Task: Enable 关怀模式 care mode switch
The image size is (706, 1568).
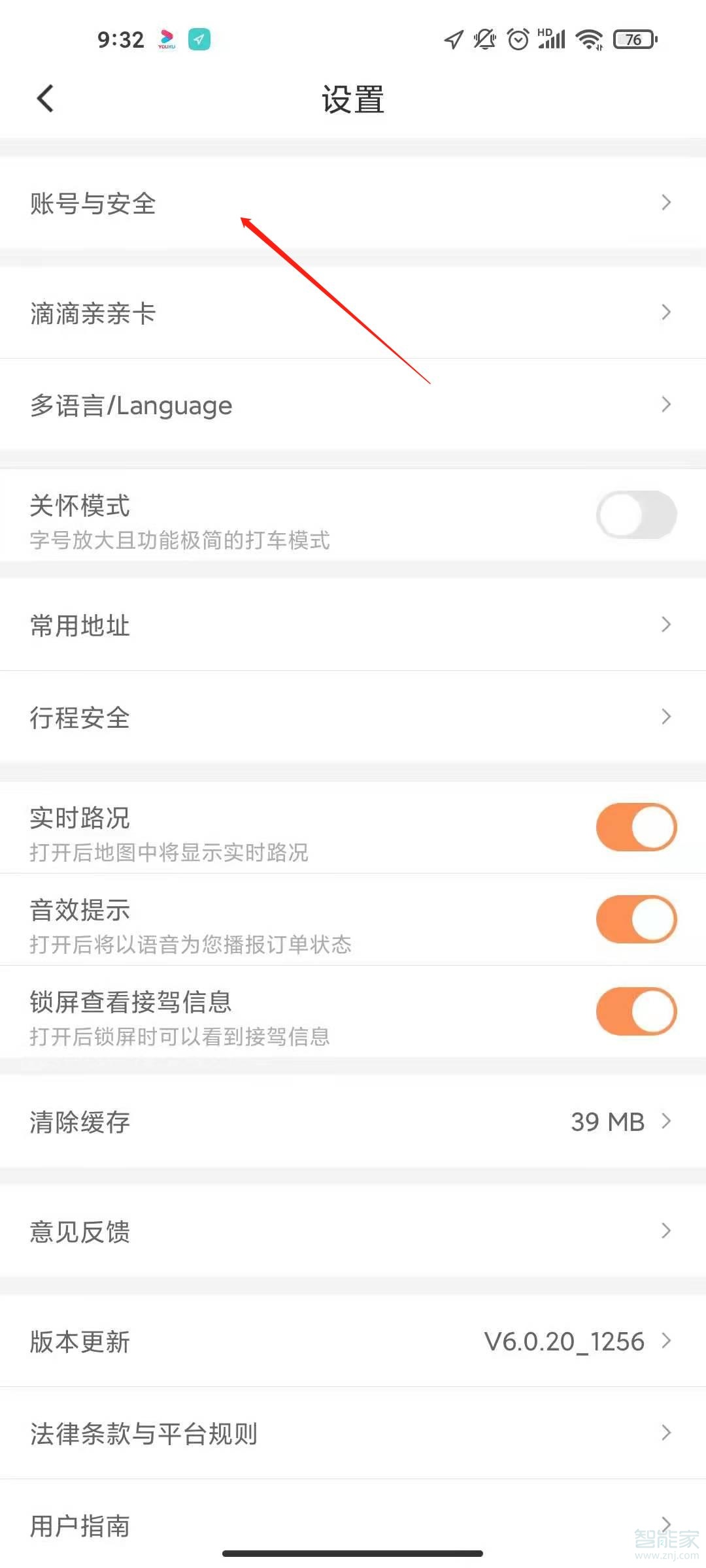Action: click(635, 514)
